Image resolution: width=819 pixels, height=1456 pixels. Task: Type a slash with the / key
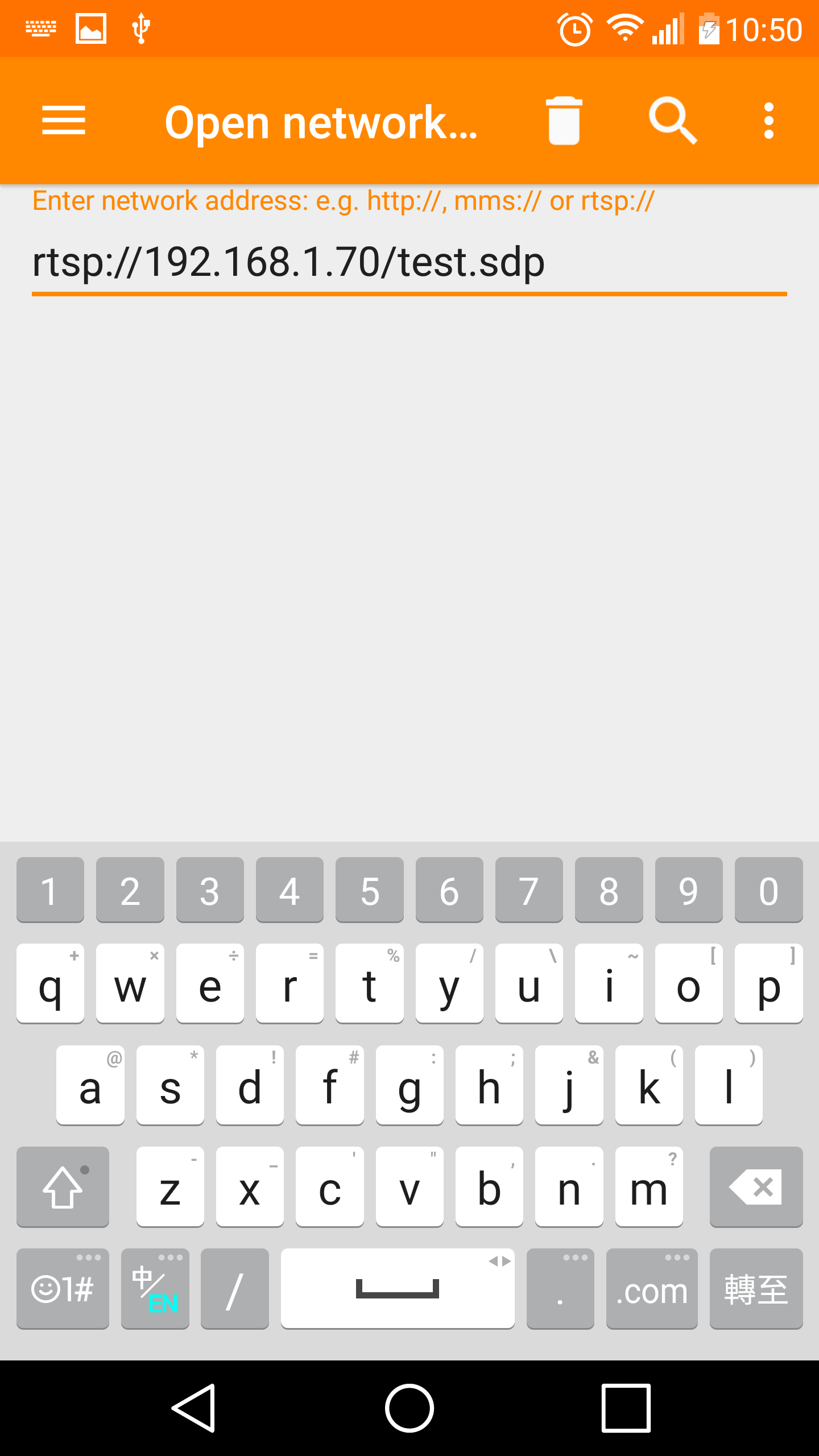click(x=234, y=1289)
